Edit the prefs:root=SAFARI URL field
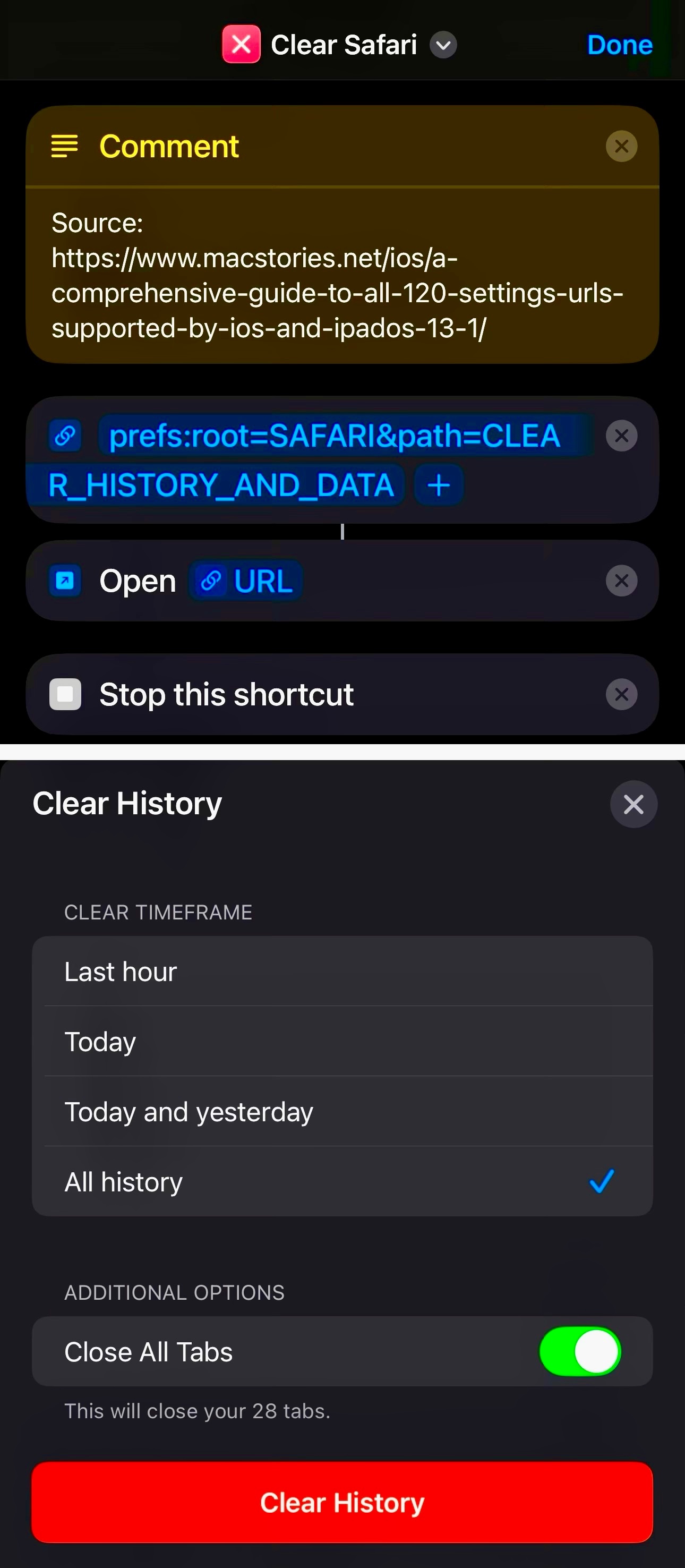Viewport: 685px width, 1568px height. point(333,437)
